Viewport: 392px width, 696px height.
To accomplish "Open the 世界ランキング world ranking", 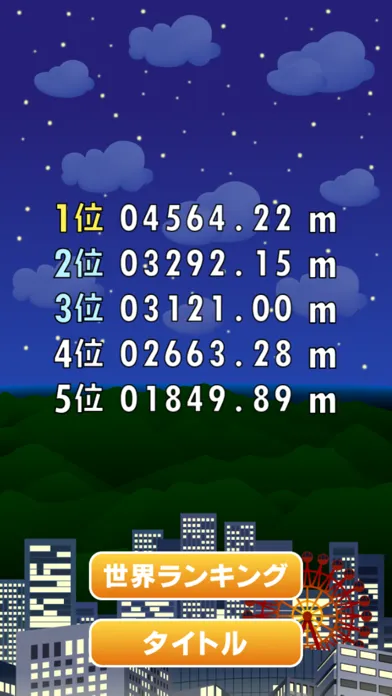I will pyautogui.click(x=196, y=575).
